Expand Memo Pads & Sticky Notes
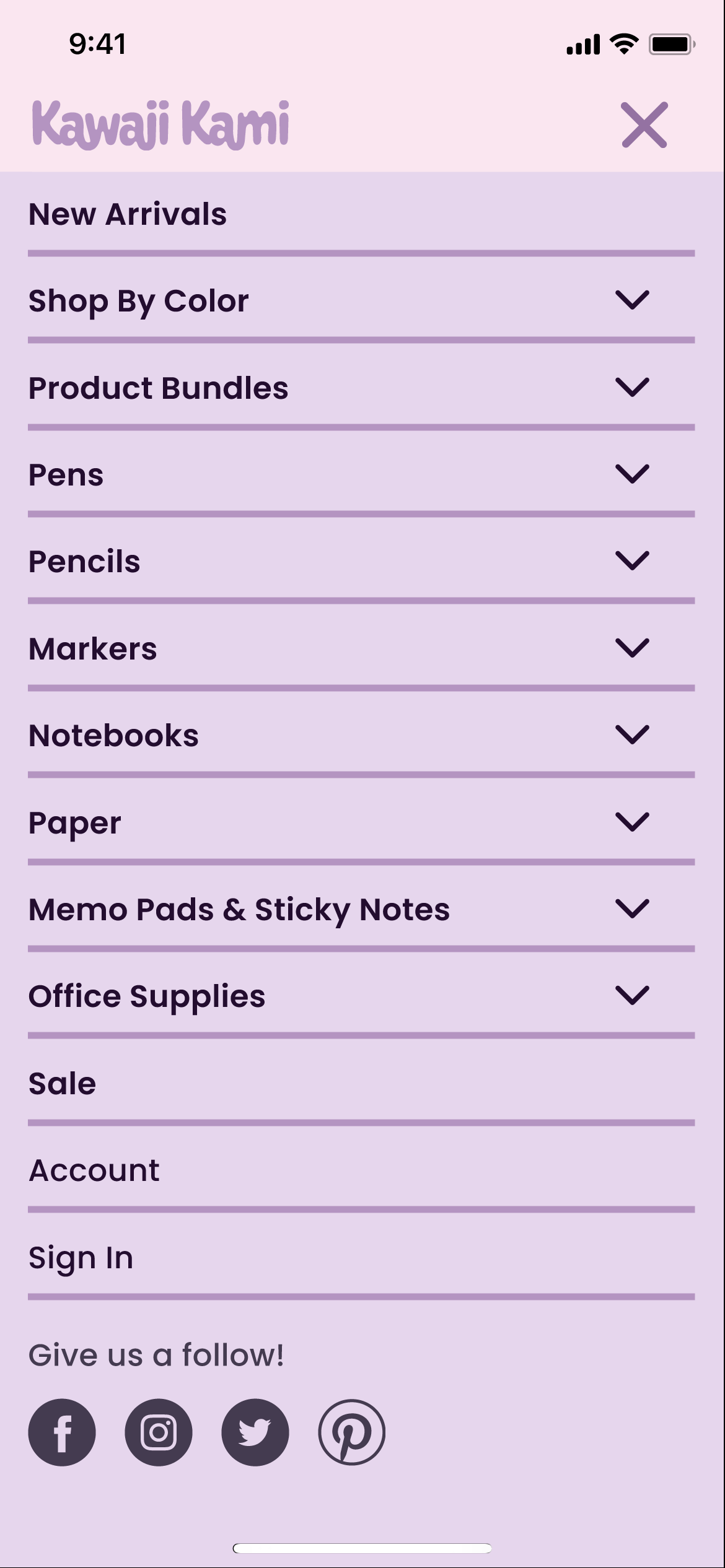 361,909
